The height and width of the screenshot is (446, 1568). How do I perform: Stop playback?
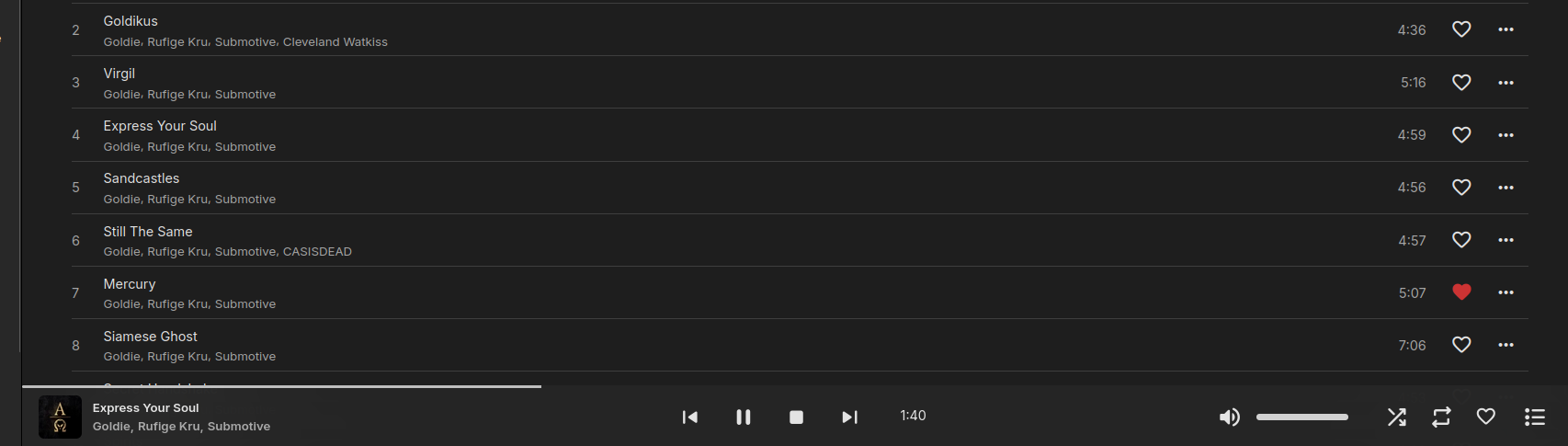point(796,417)
